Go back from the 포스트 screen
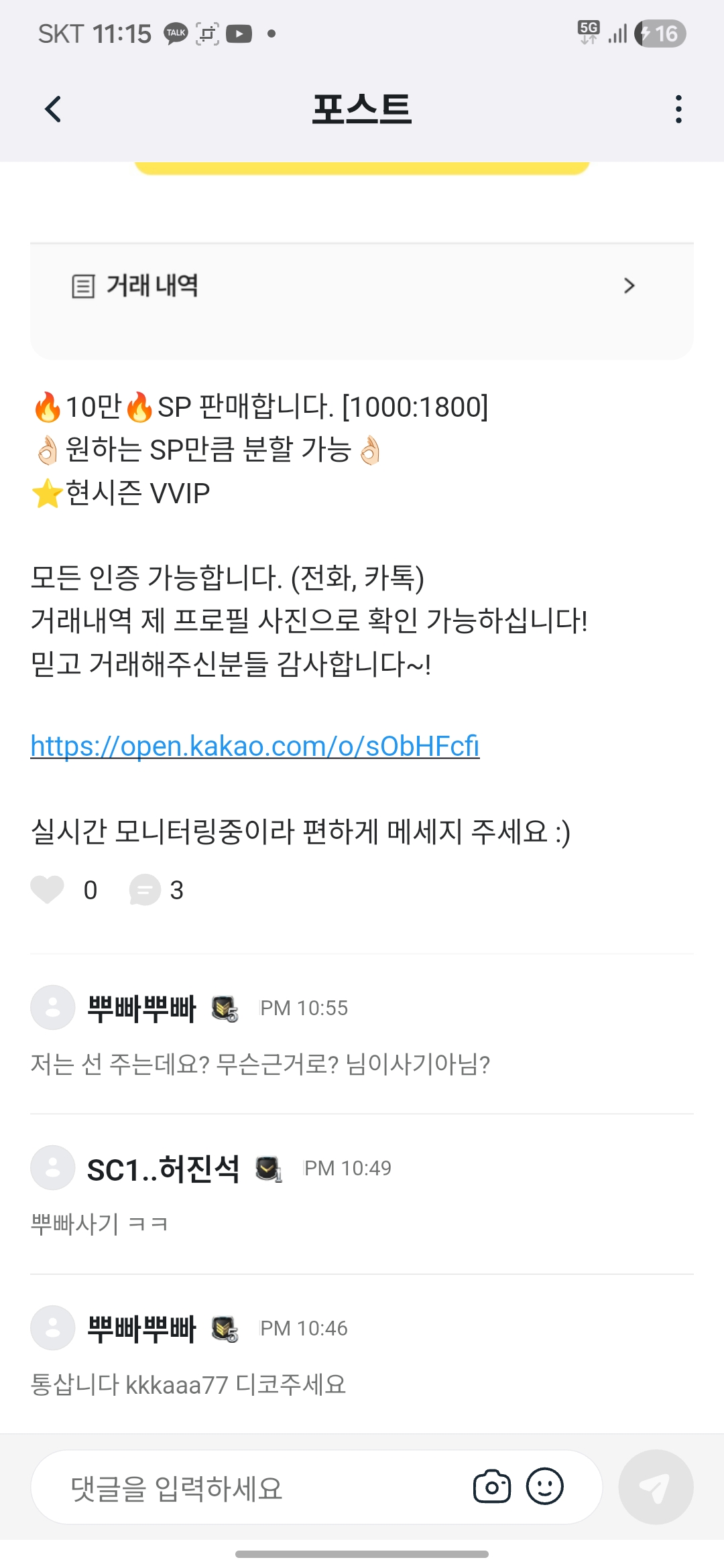 pyautogui.click(x=53, y=109)
